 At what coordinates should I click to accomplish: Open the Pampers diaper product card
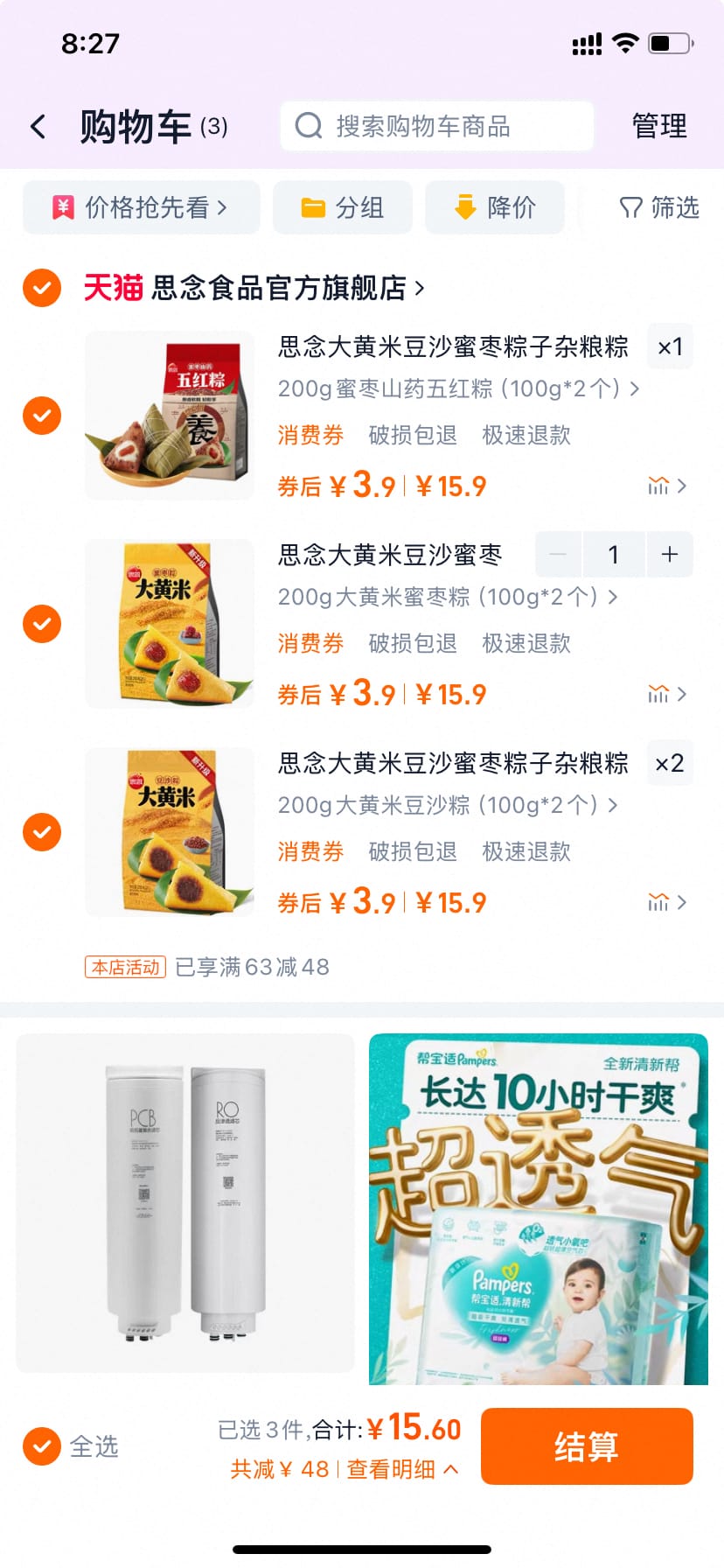pyautogui.click(x=539, y=1209)
